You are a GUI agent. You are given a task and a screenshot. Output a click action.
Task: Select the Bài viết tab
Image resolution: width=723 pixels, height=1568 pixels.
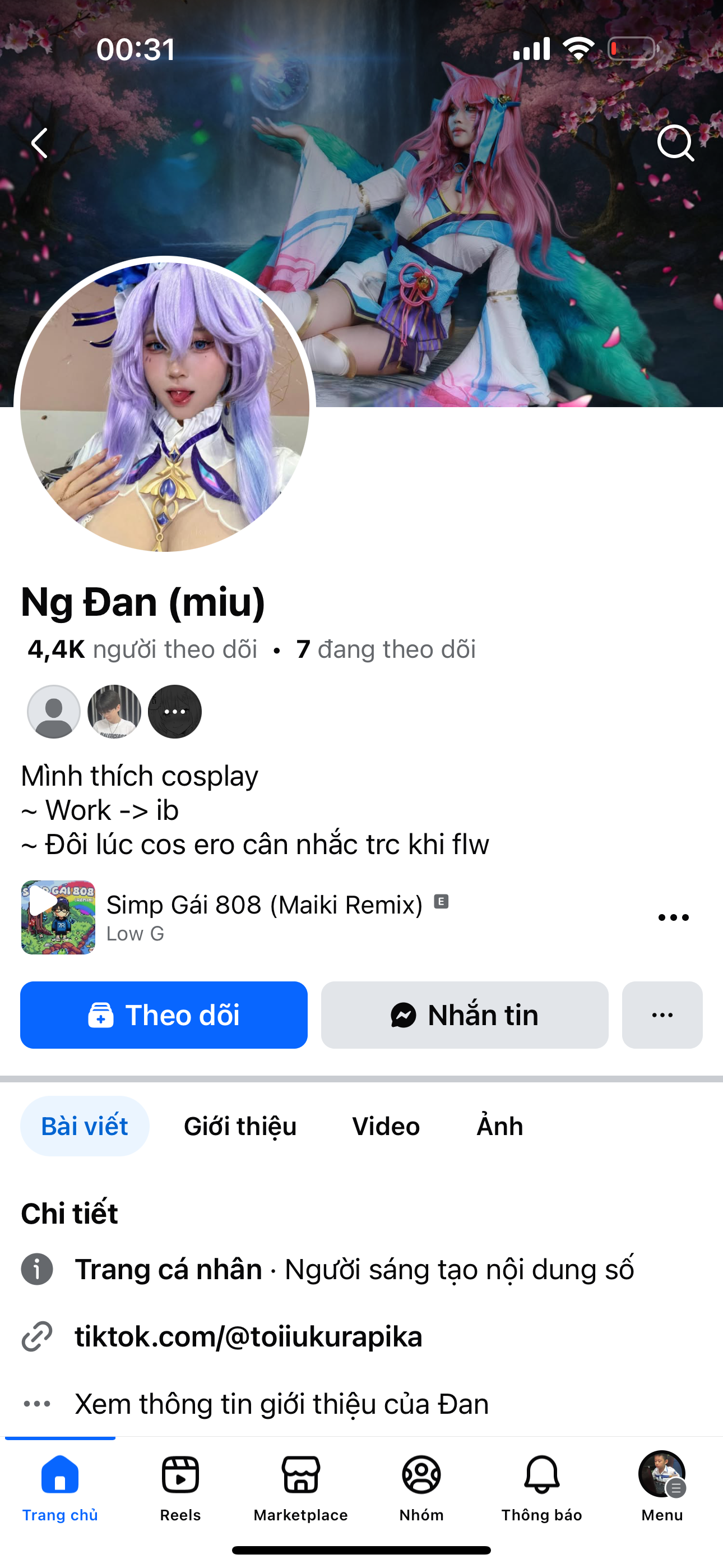coord(85,1126)
